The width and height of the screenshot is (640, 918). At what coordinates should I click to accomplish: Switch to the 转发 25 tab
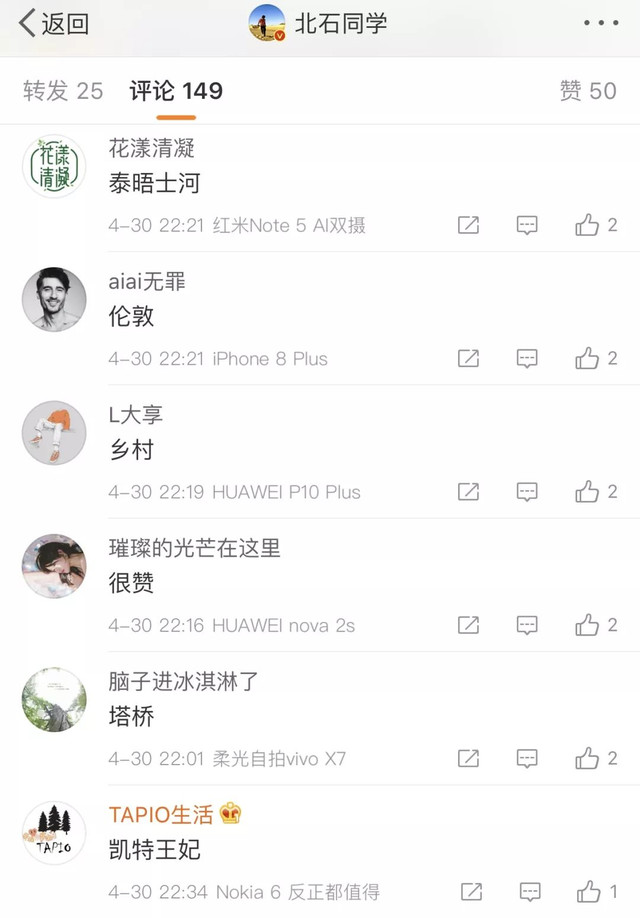[x=62, y=91]
